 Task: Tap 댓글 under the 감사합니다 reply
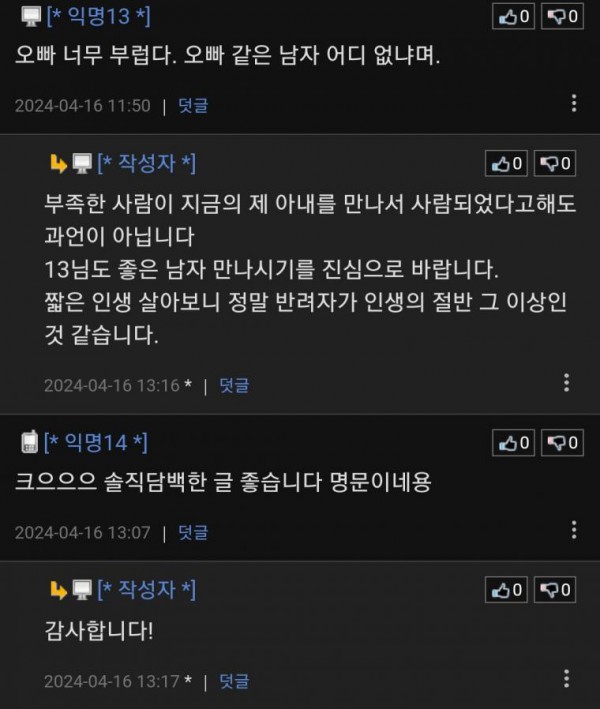coord(234,681)
